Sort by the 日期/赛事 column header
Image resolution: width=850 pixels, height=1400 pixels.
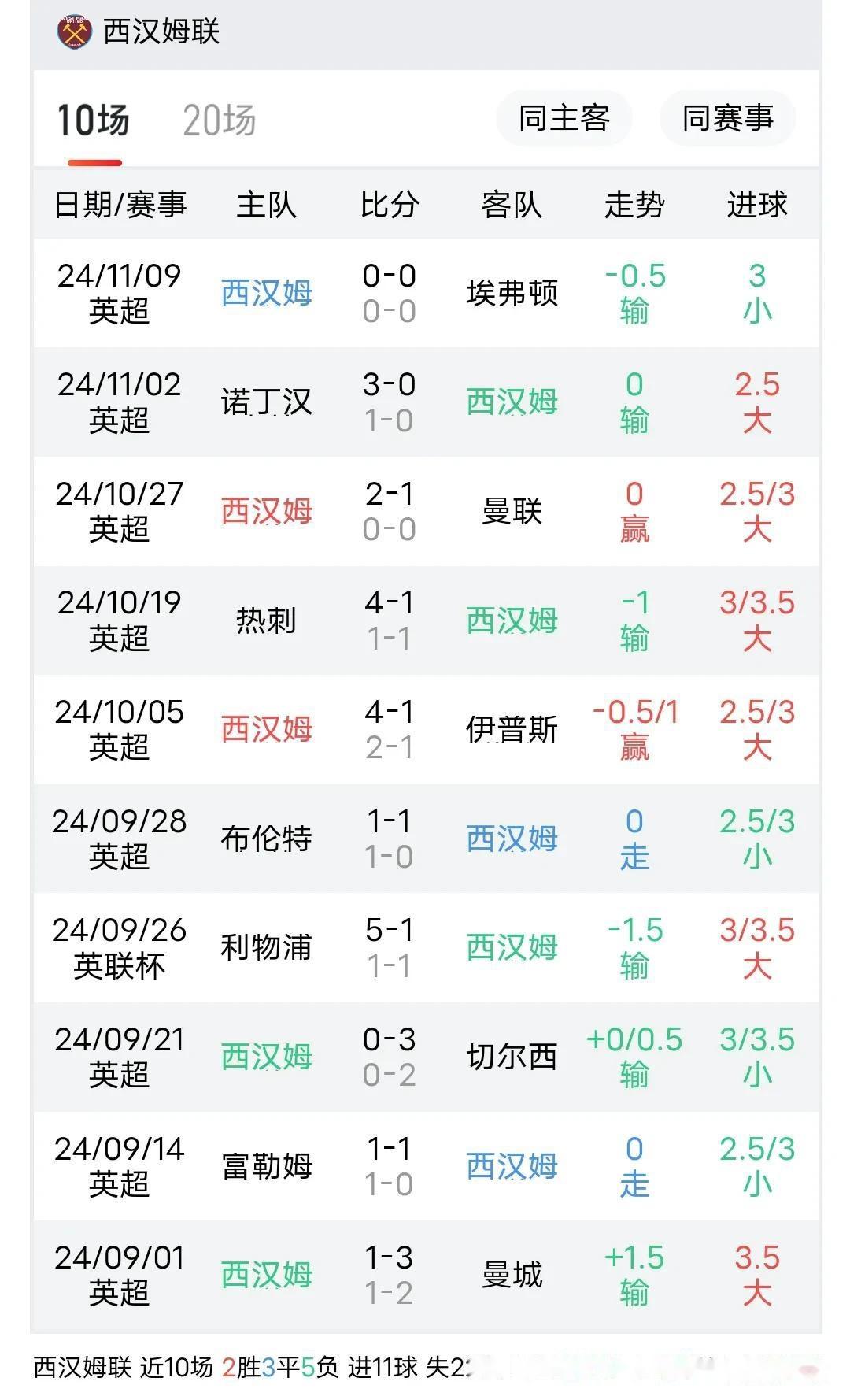(x=122, y=205)
